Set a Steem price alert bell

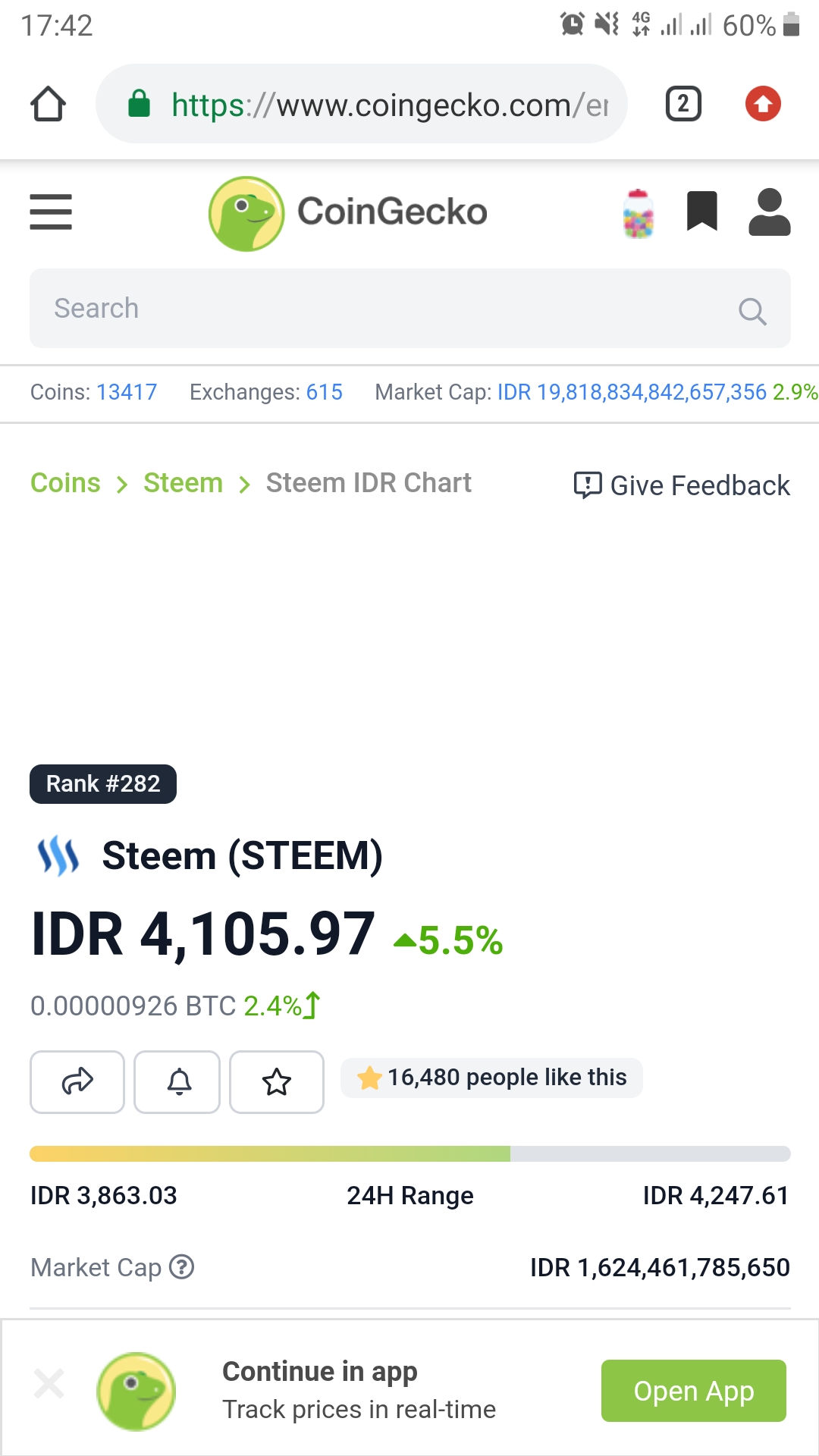tap(177, 1081)
